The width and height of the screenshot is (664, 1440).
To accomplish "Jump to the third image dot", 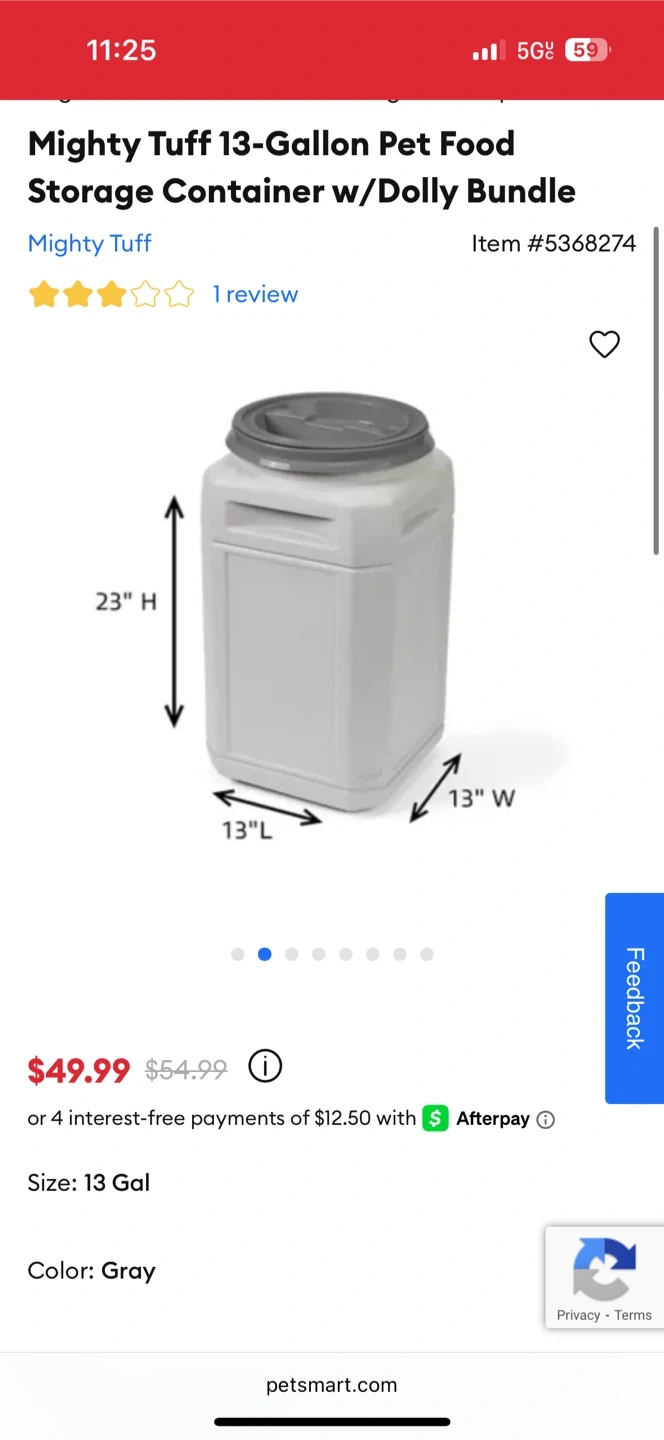I will tap(292, 954).
